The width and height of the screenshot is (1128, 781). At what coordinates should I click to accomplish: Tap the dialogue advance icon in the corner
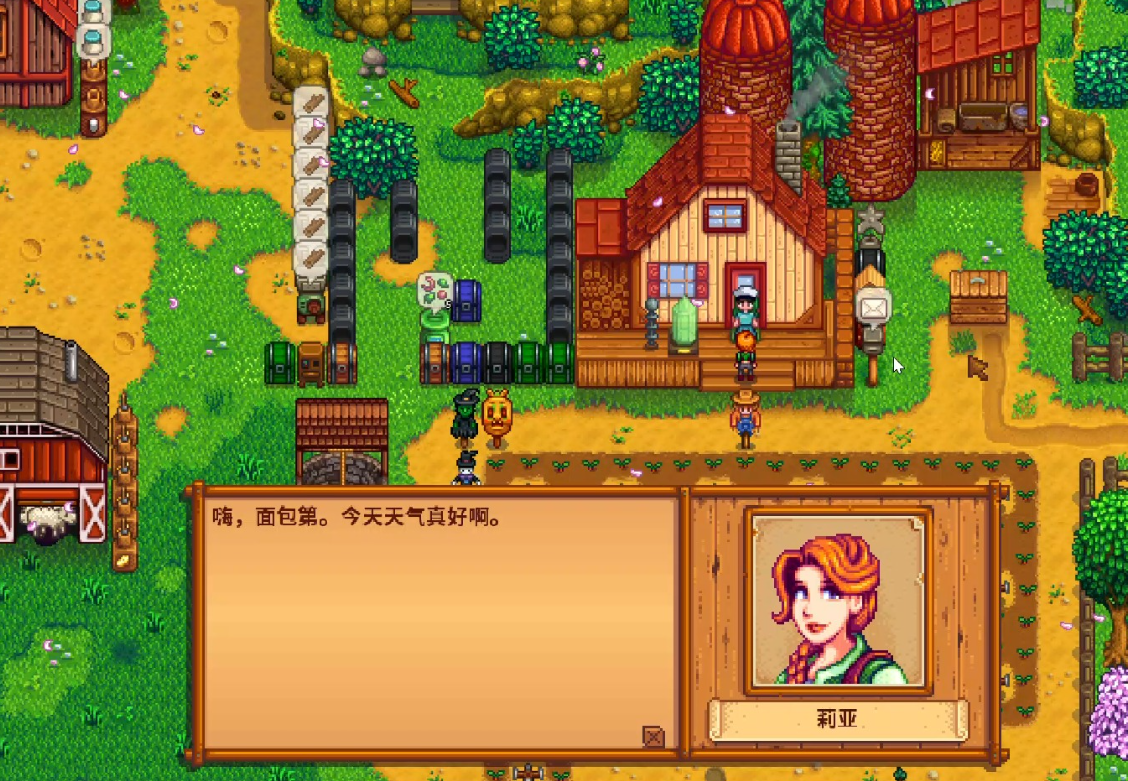(x=653, y=737)
